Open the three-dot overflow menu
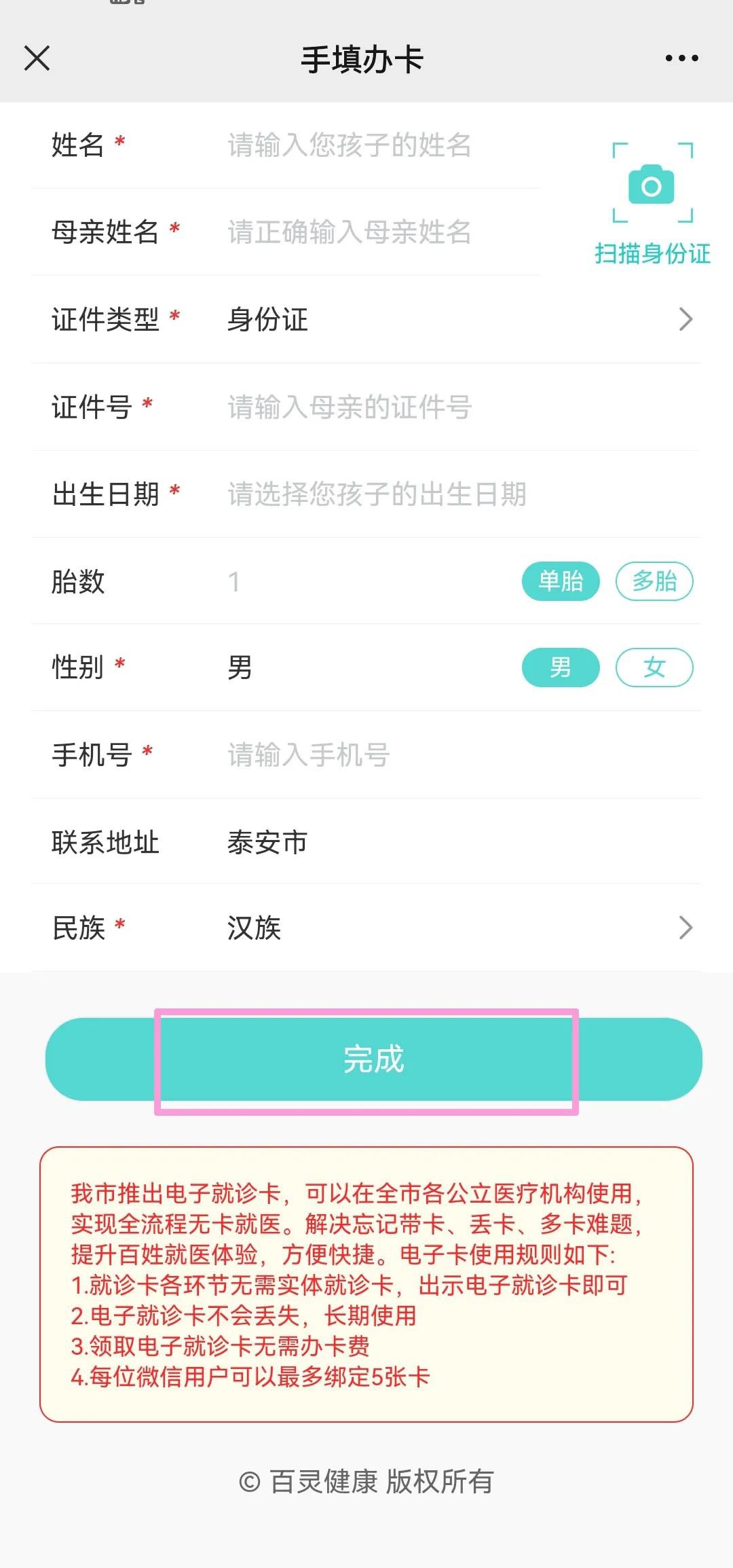 coord(681,58)
